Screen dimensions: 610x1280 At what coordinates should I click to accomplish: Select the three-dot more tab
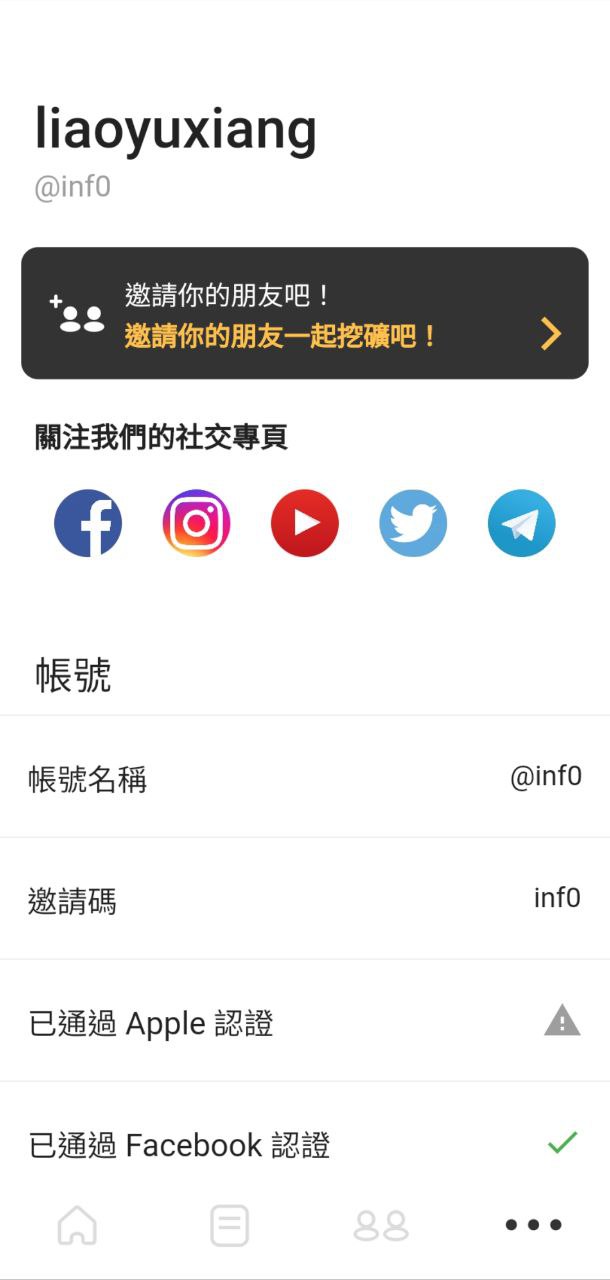point(533,1225)
